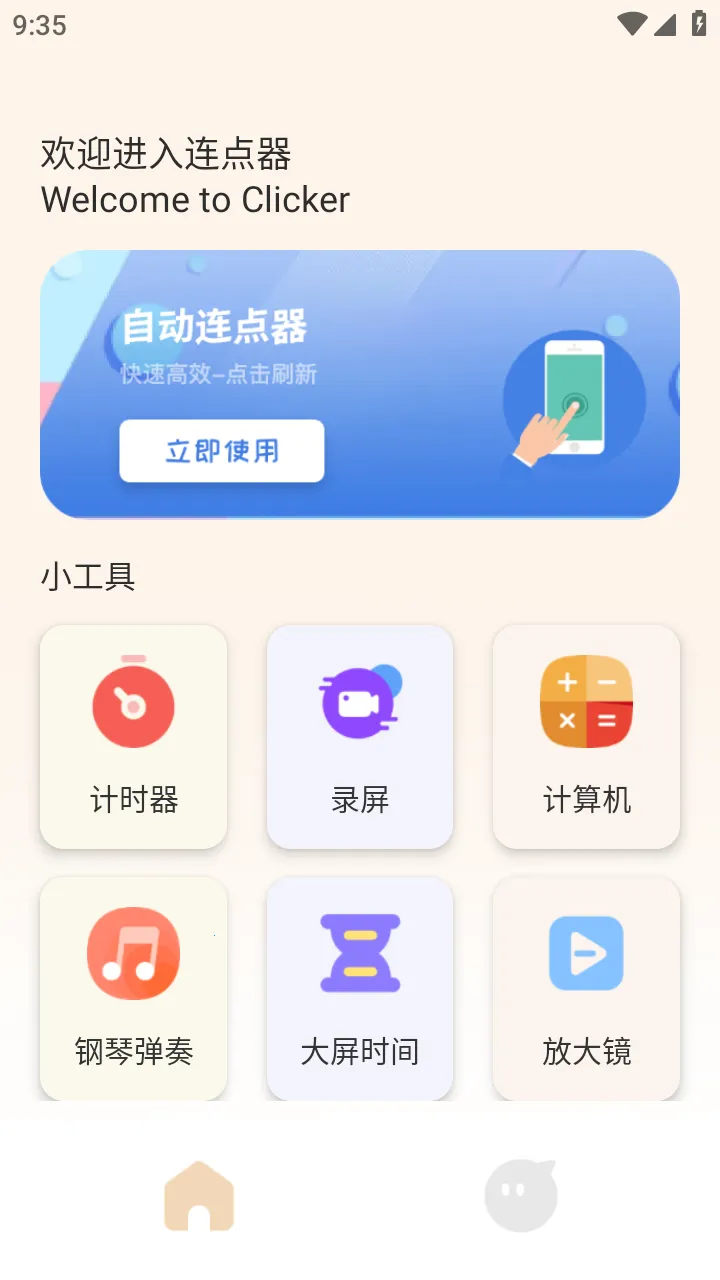Open the 计时器 timer tool
Image resolution: width=720 pixels, height=1280 pixels.
(133, 737)
